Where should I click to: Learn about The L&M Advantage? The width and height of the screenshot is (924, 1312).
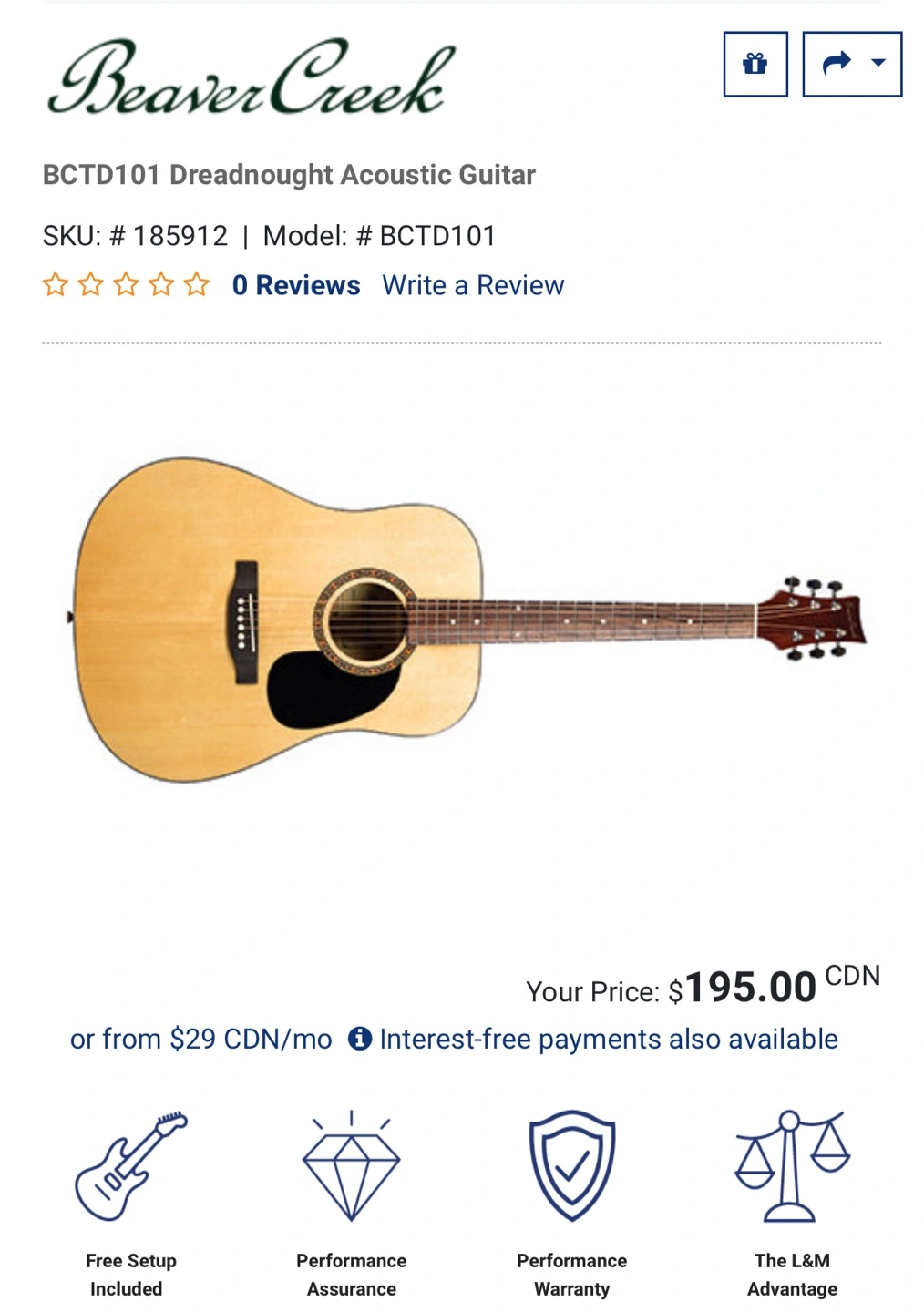(792, 1203)
